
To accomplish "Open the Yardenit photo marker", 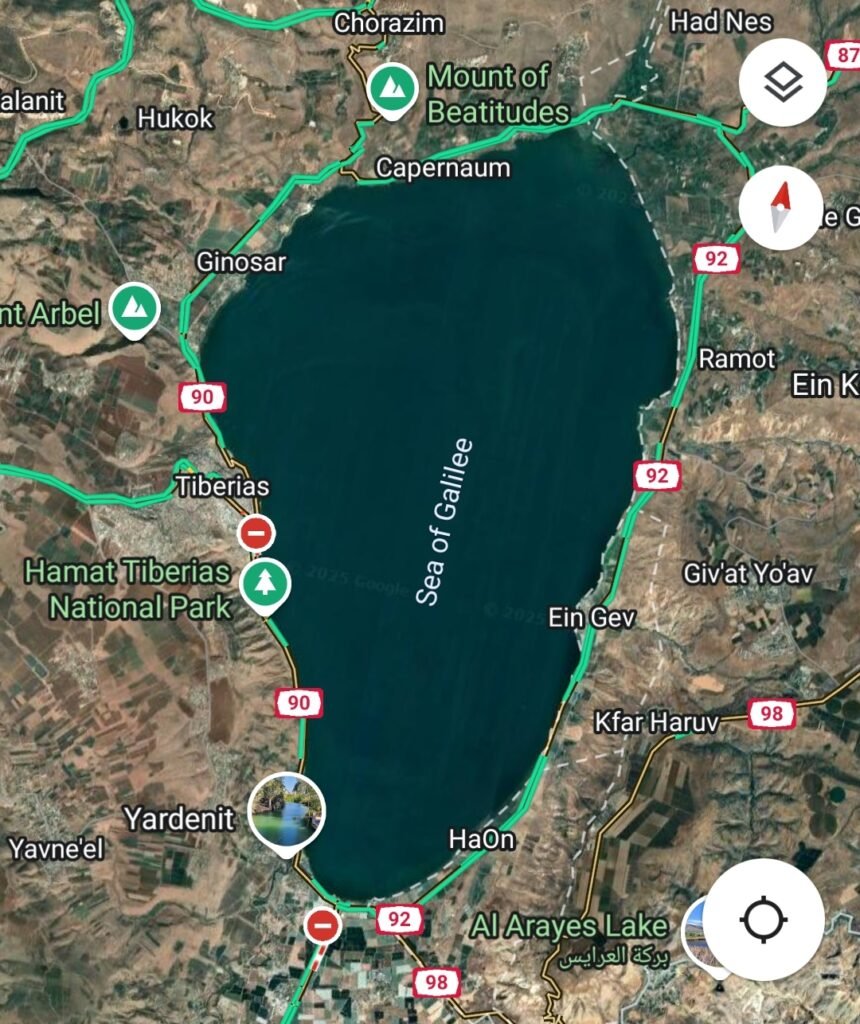I will [x=286, y=811].
